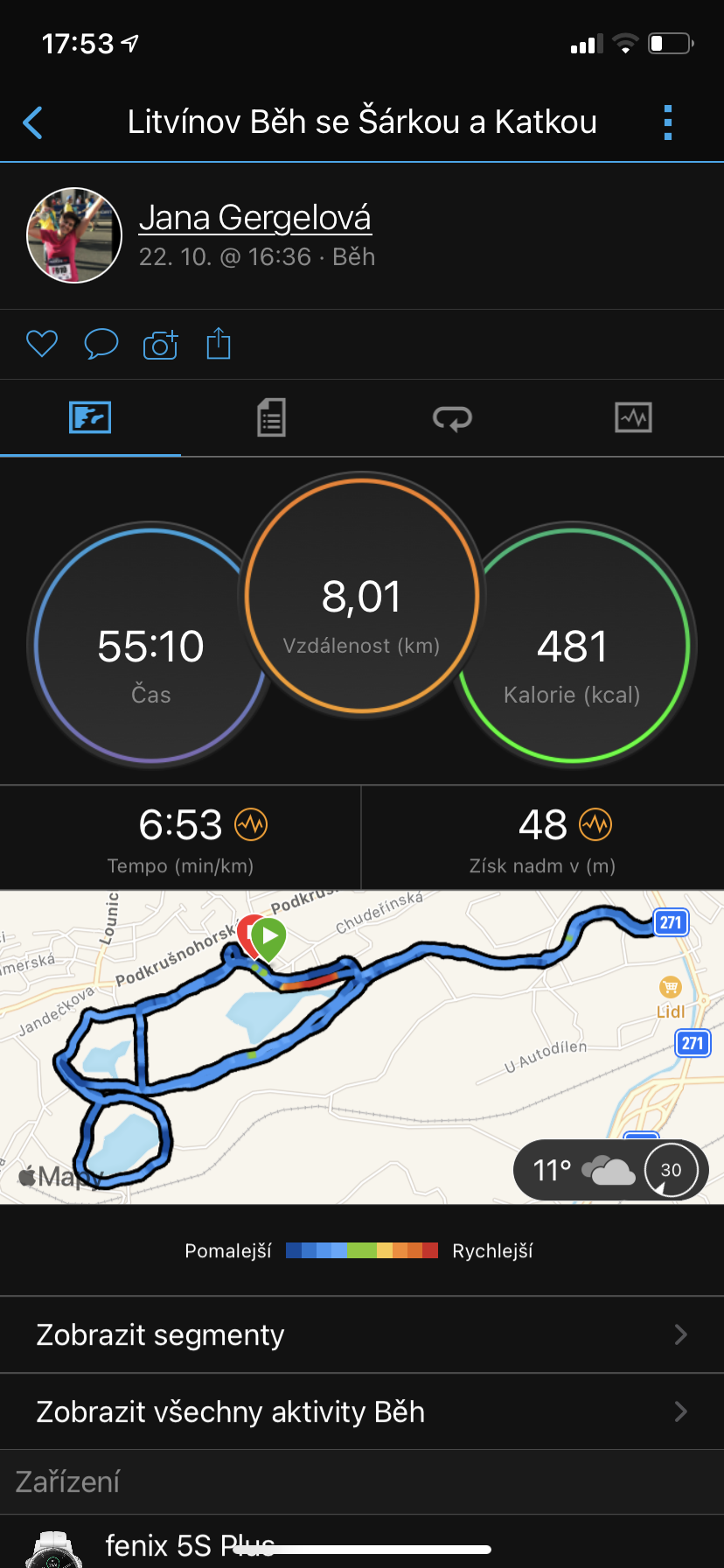Switch to the laps tab
The height and width of the screenshot is (1568, 724).
pos(452,417)
